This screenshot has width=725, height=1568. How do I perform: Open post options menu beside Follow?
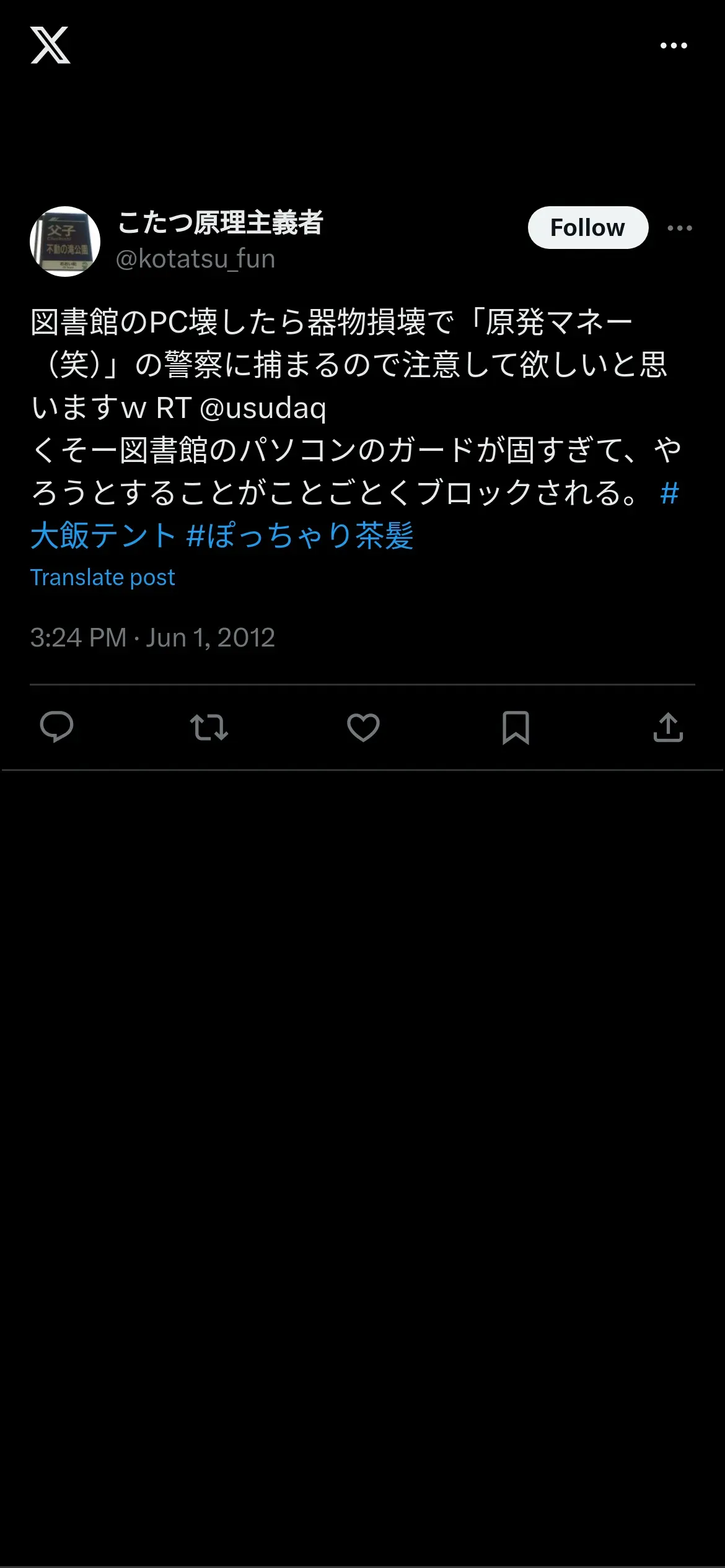[680, 228]
